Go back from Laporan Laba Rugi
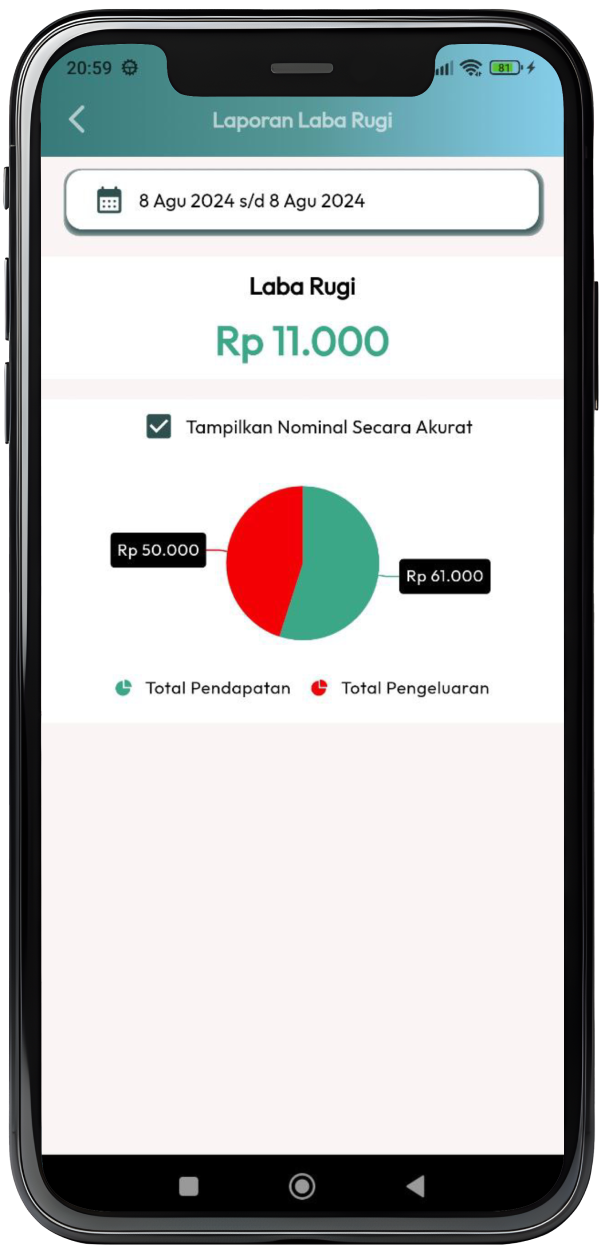The height and width of the screenshot is (1248, 605). coord(77,120)
